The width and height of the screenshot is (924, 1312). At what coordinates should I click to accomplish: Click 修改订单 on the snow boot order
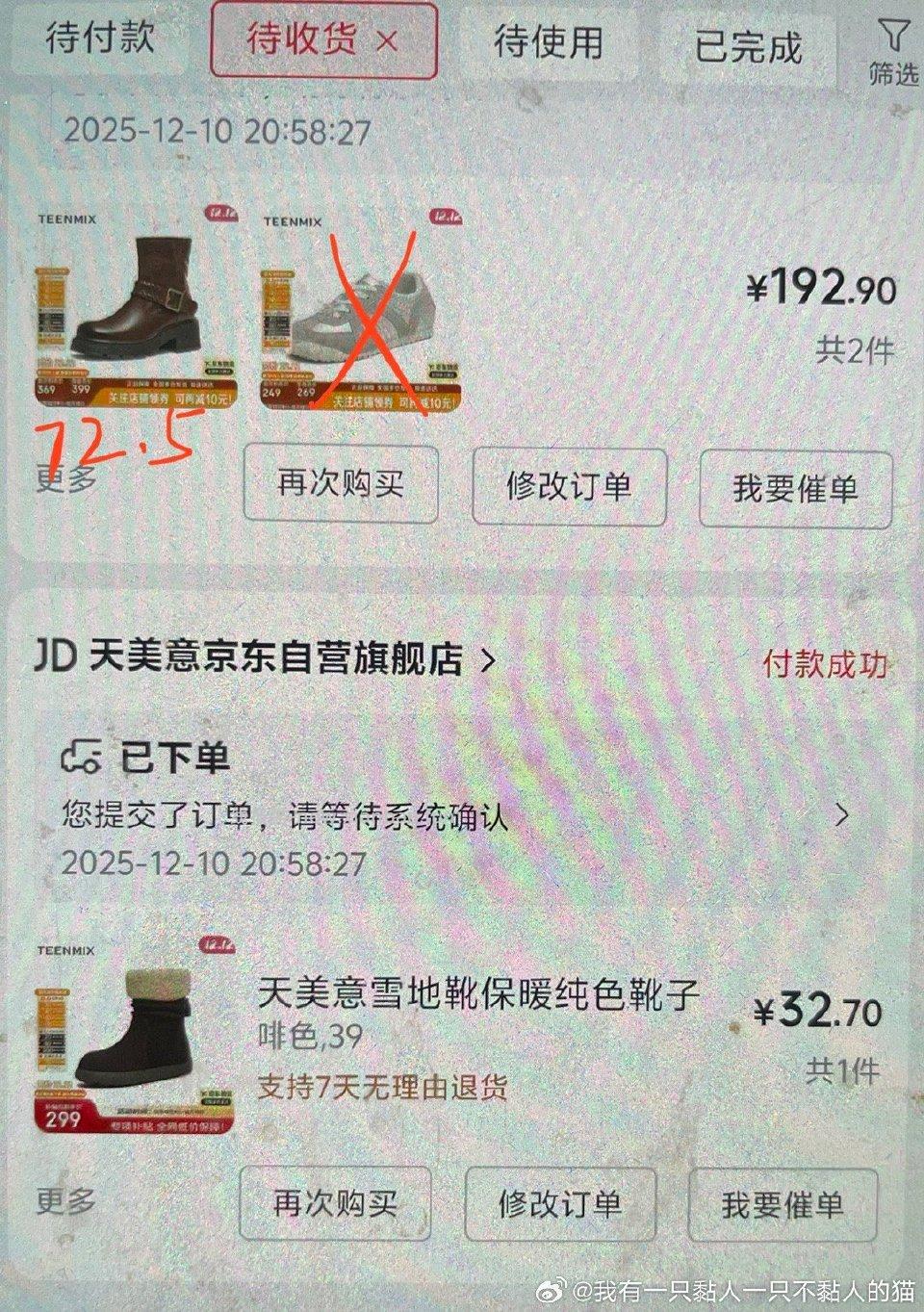562,1203
